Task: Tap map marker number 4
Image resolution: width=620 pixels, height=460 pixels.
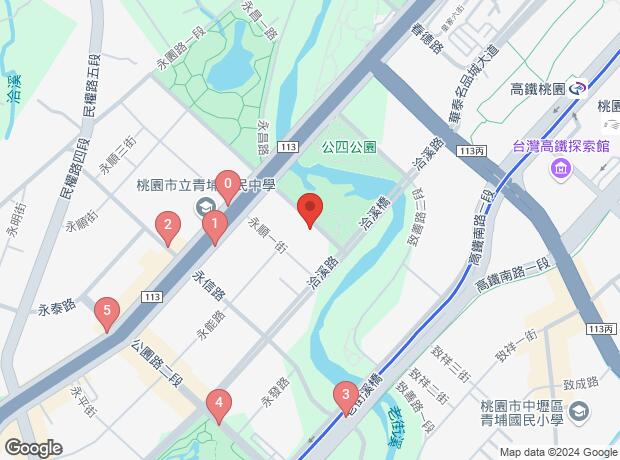Action: [x=219, y=405]
